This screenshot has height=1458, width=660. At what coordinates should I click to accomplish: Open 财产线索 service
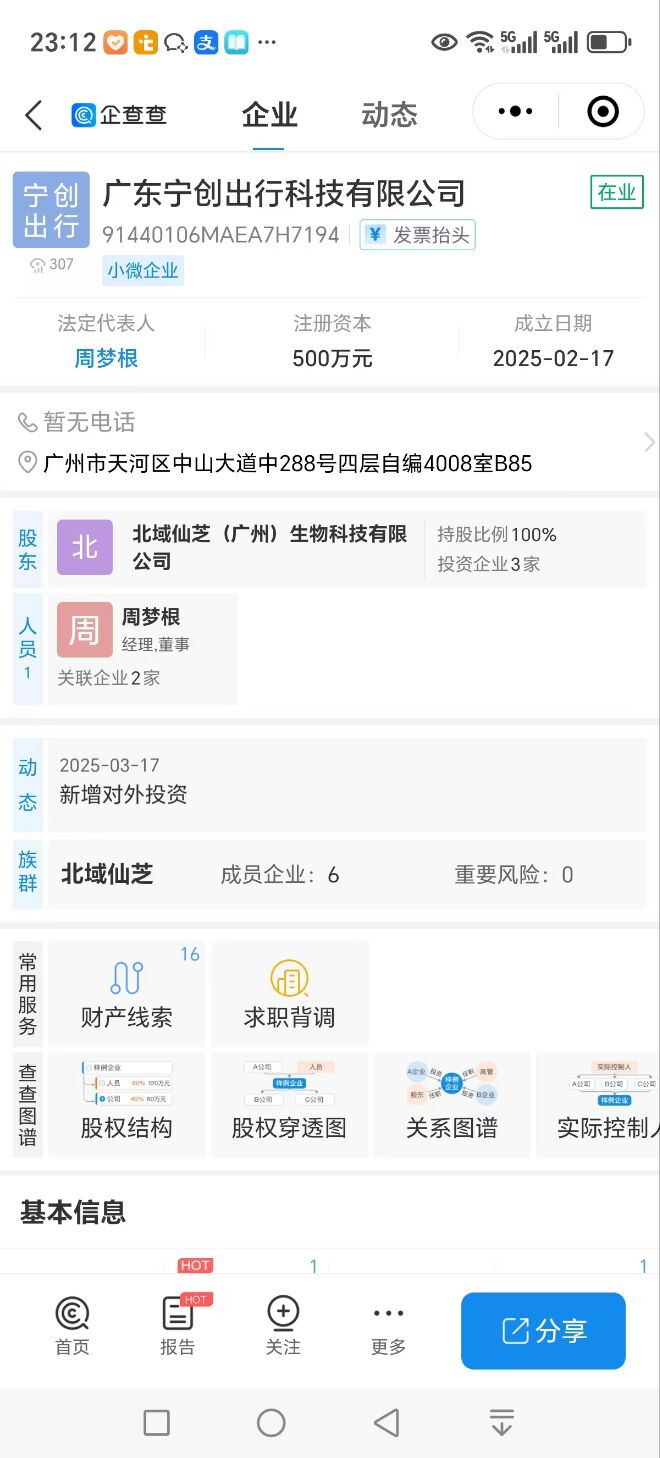click(127, 994)
